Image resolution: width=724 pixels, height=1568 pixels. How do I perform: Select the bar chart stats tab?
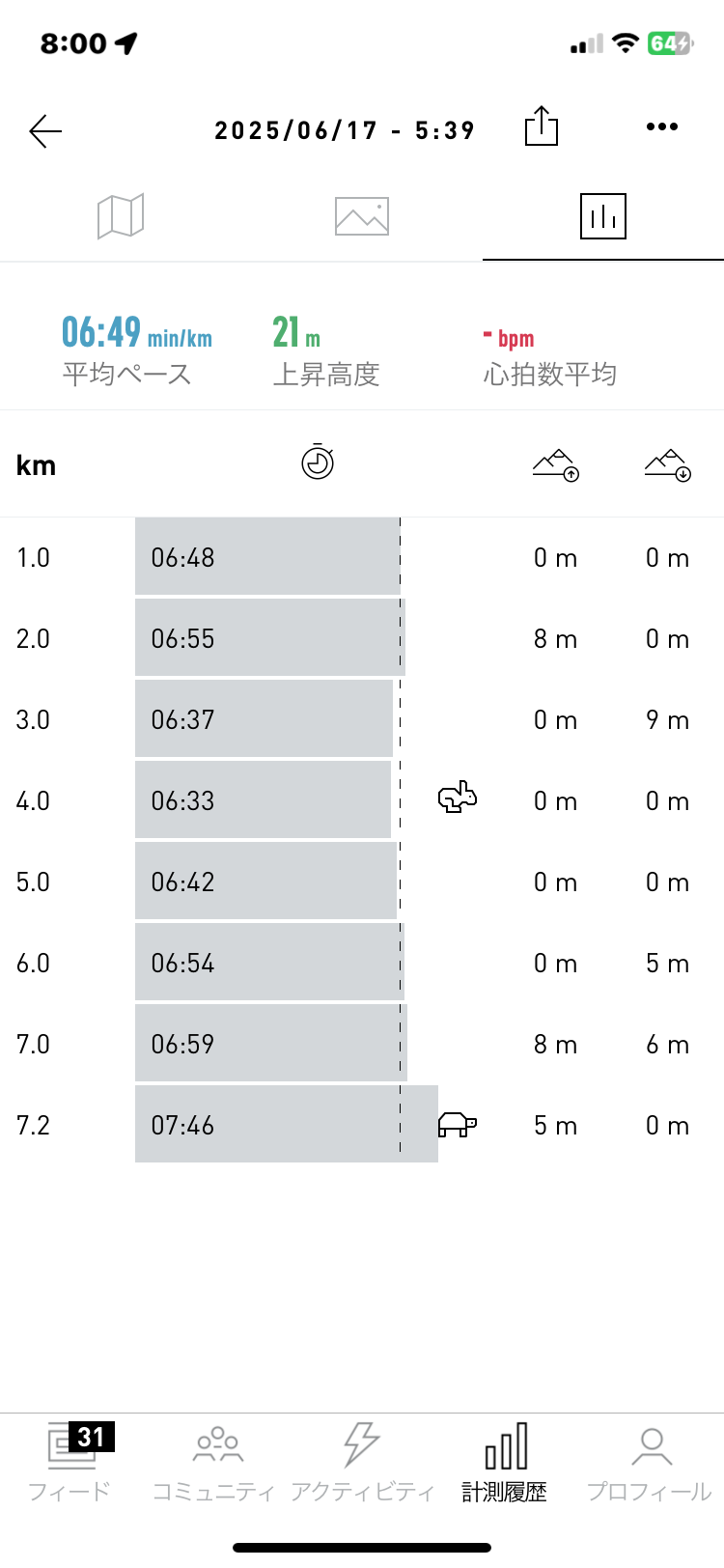pyautogui.click(x=603, y=215)
